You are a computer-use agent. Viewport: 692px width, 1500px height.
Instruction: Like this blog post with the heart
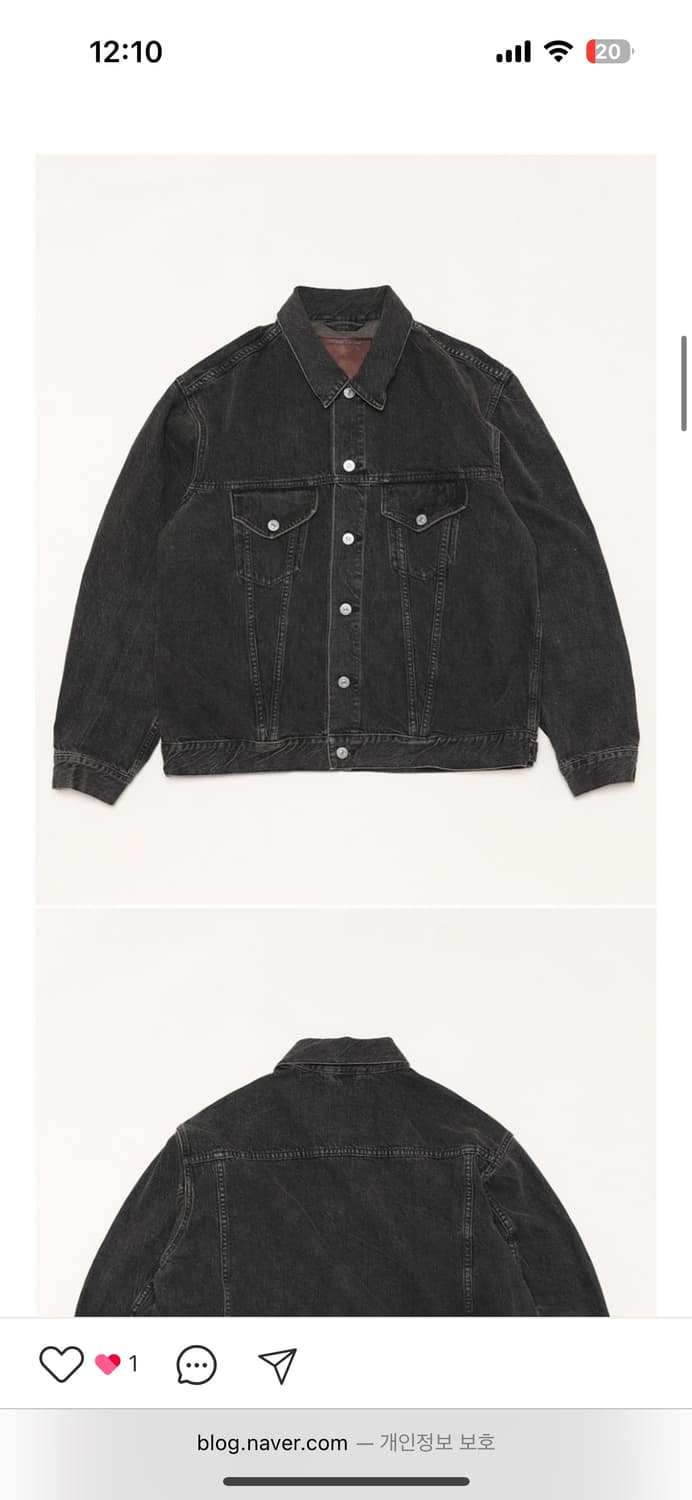(60, 1364)
